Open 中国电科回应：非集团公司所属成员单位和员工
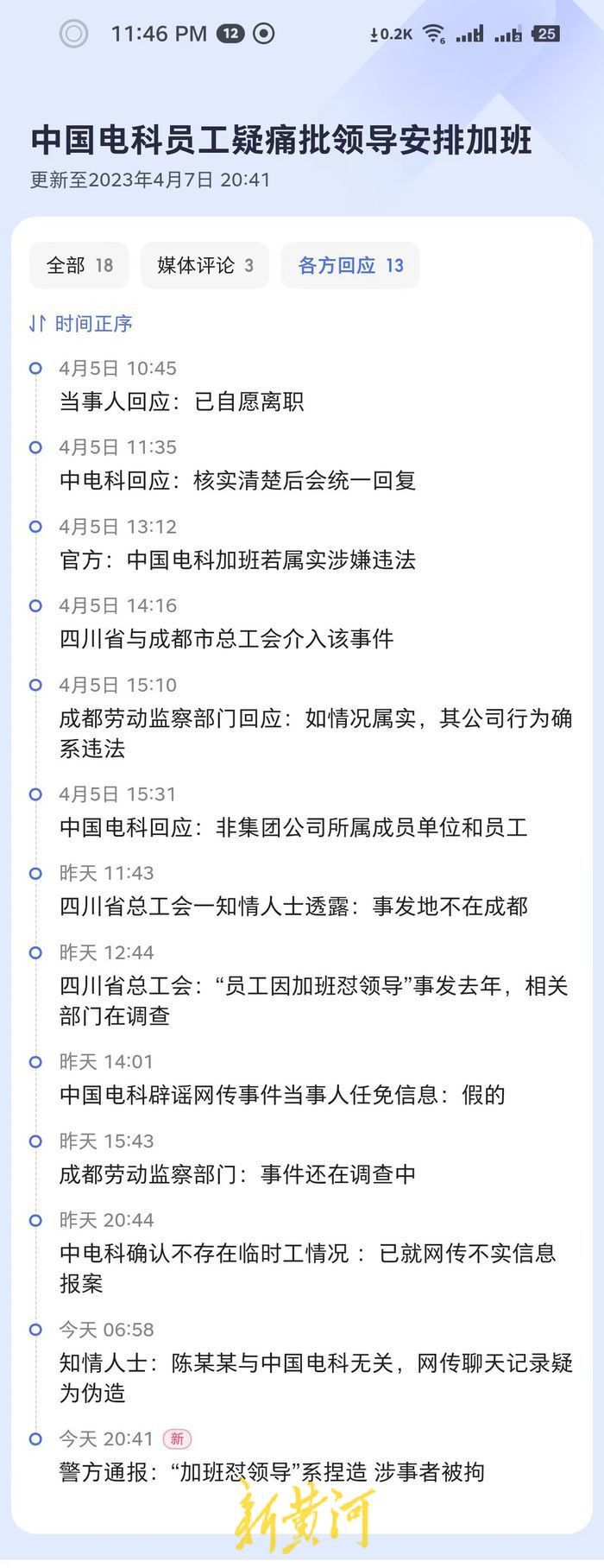 coord(293,827)
